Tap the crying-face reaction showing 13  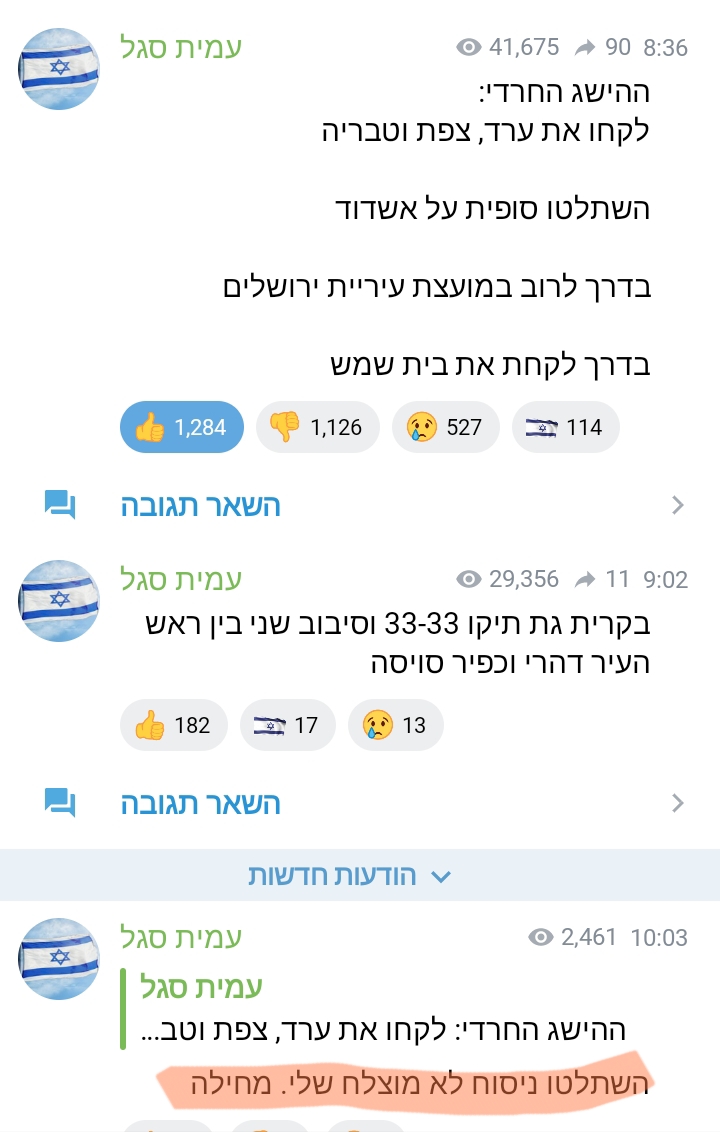click(395, 725)
